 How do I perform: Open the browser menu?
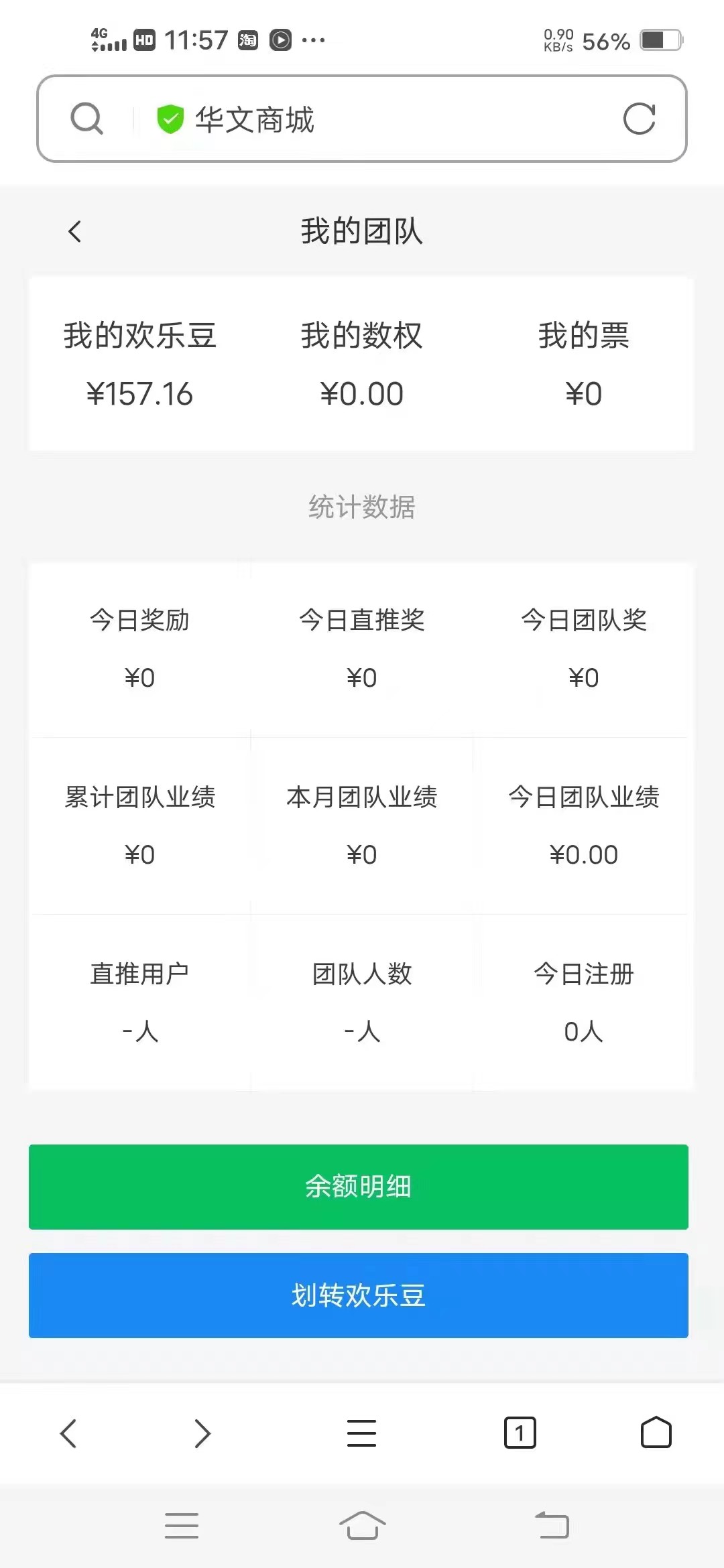[361, 1433]
